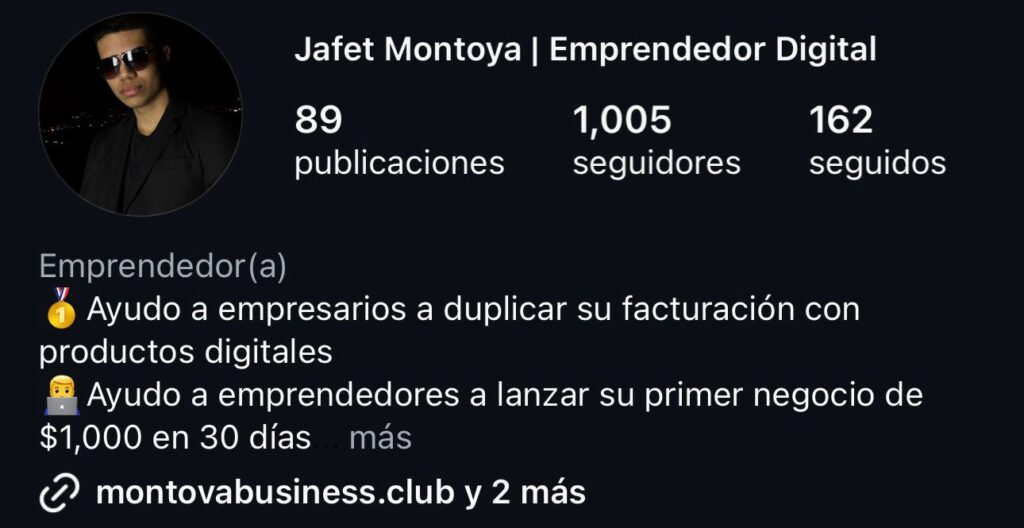Open Jafet Montoya's profile picture
Screen dimensions: 1024x528
coord(140,114)
